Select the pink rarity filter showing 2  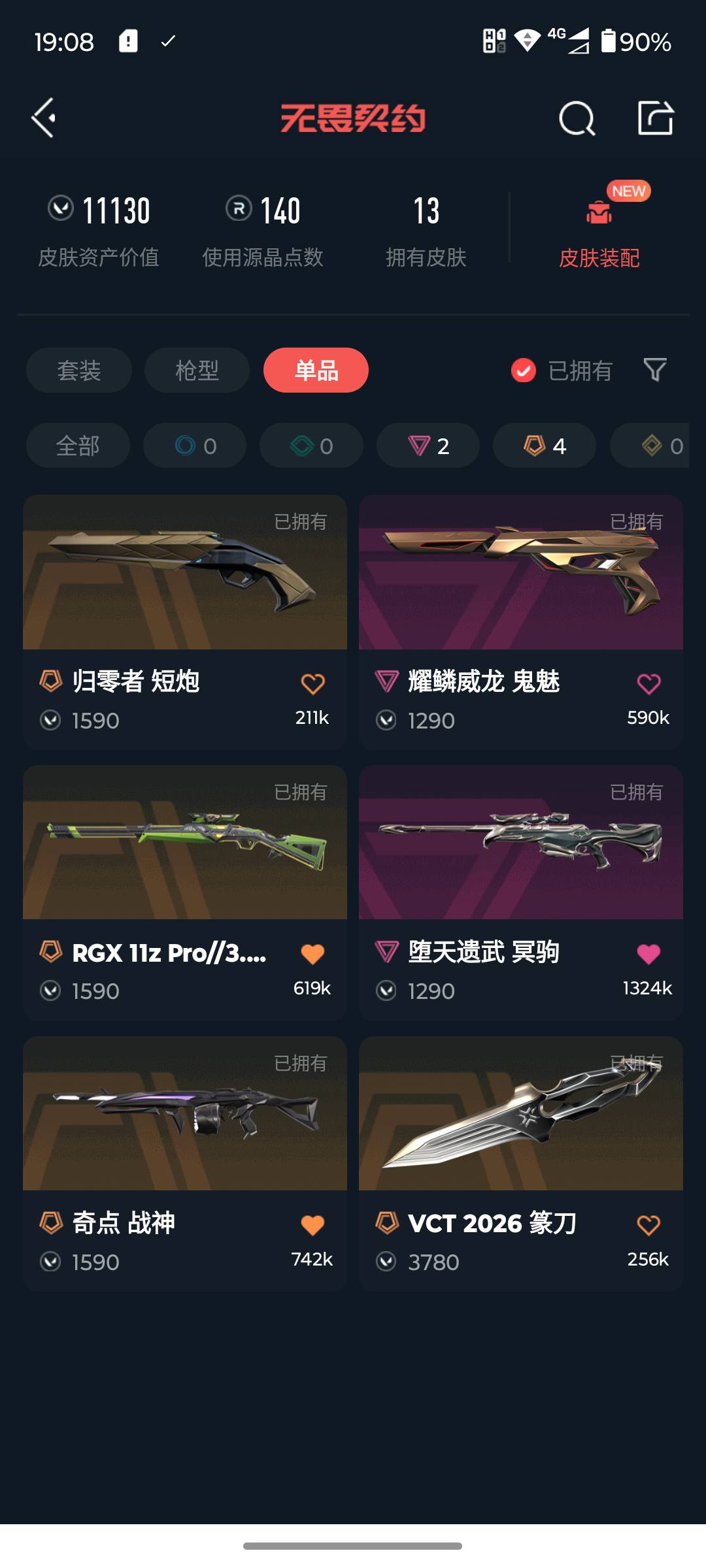click(x=428, y=446)
